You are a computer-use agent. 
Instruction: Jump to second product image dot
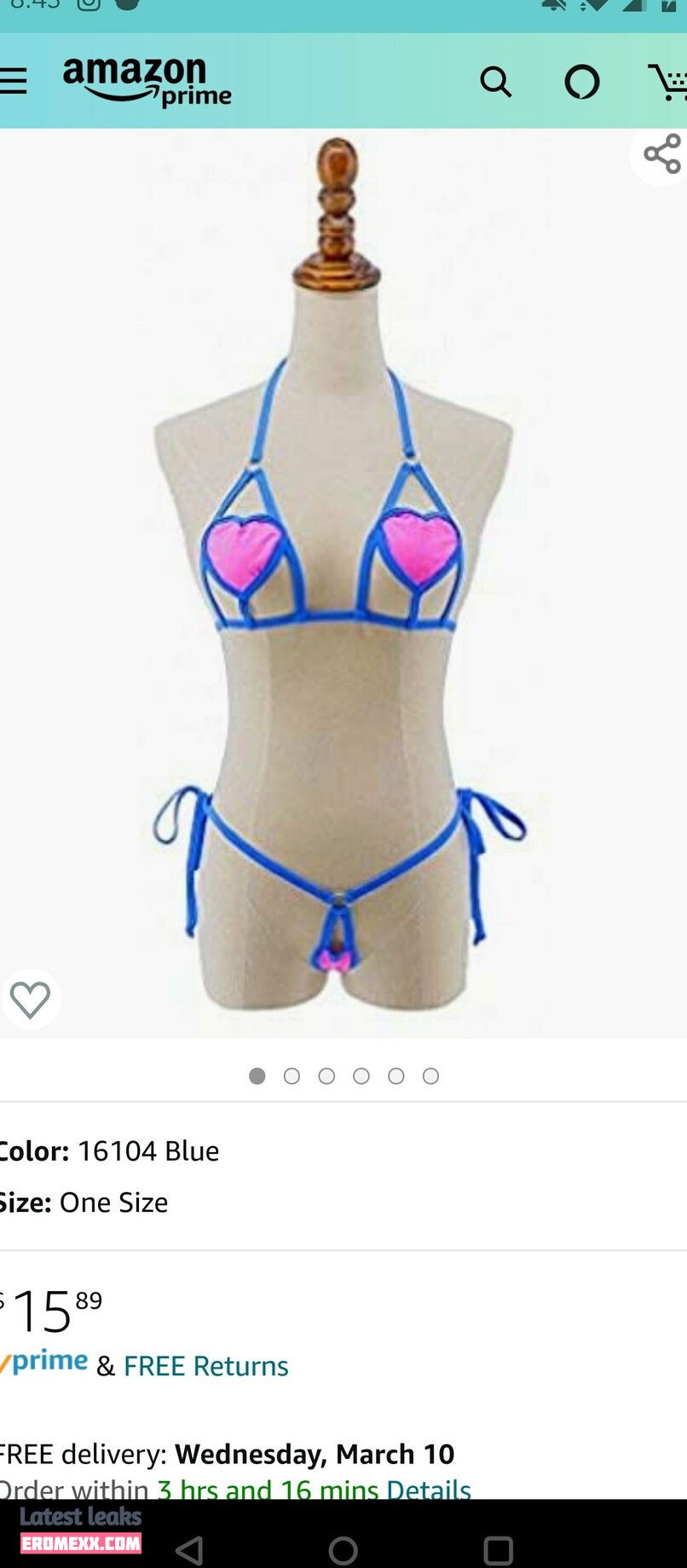pyautogui.click(x=292, y=1076)
